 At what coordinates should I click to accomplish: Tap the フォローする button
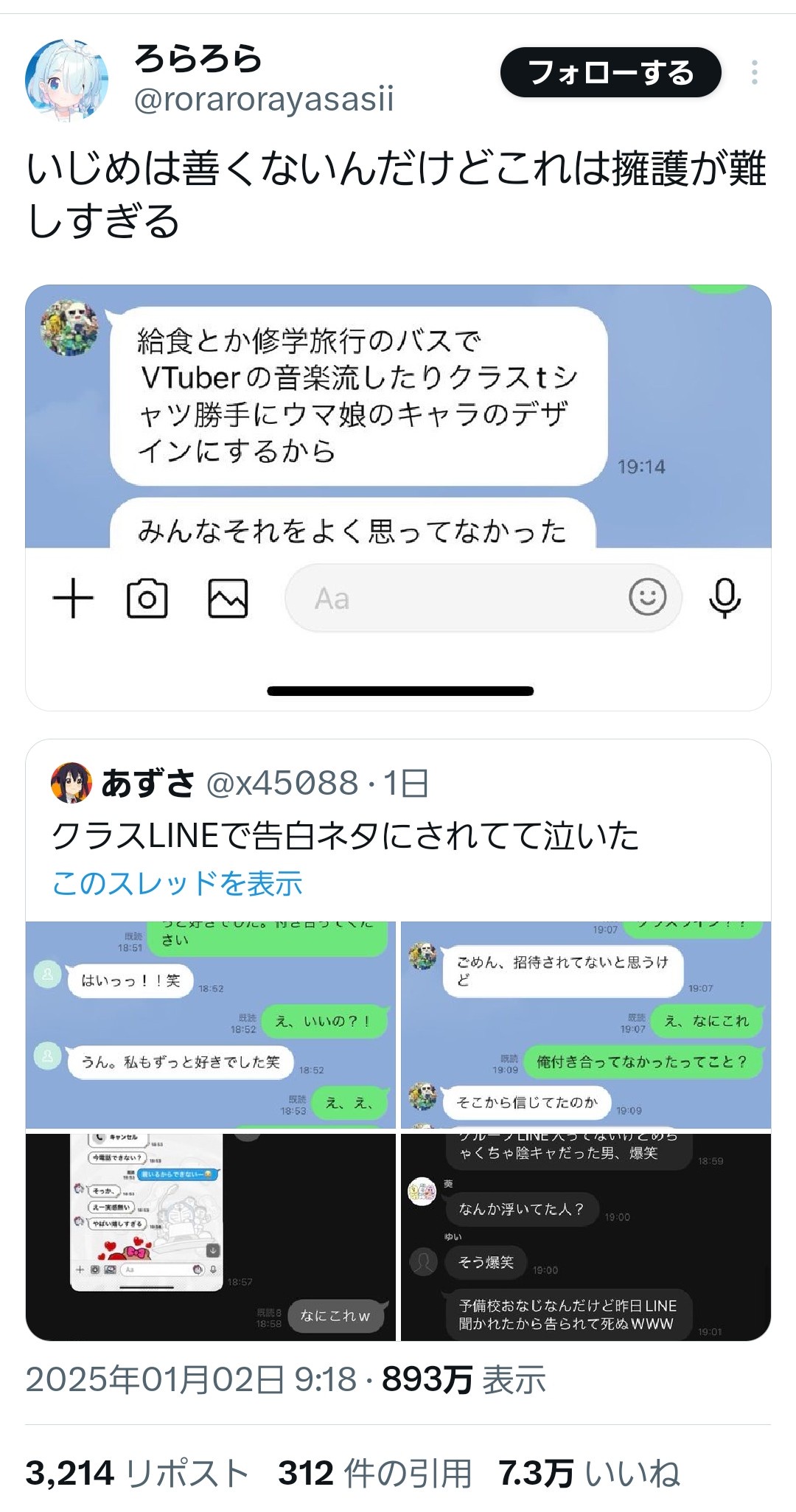[610, 72]
